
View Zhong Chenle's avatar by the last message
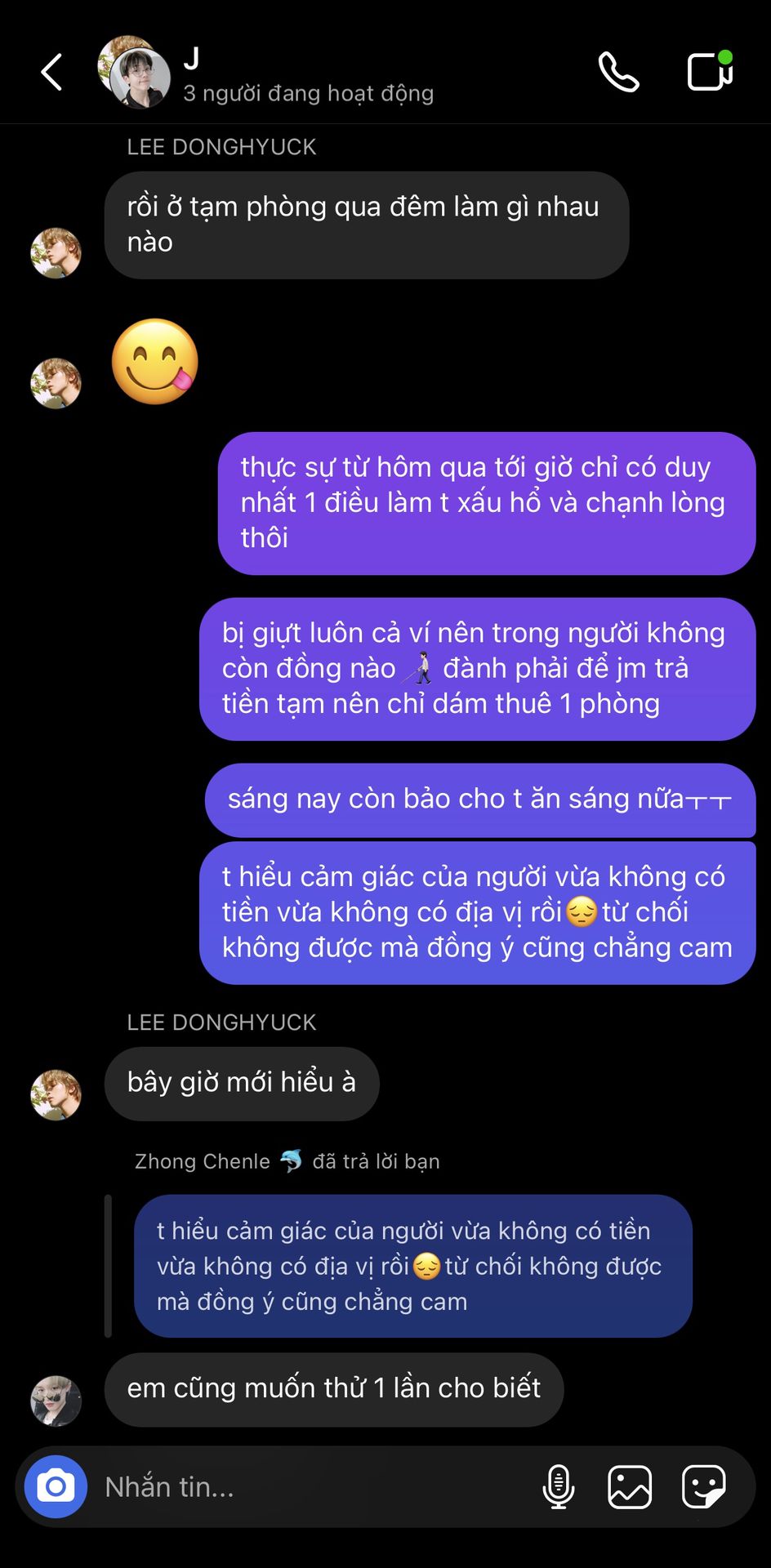[x=56, y=1401]
